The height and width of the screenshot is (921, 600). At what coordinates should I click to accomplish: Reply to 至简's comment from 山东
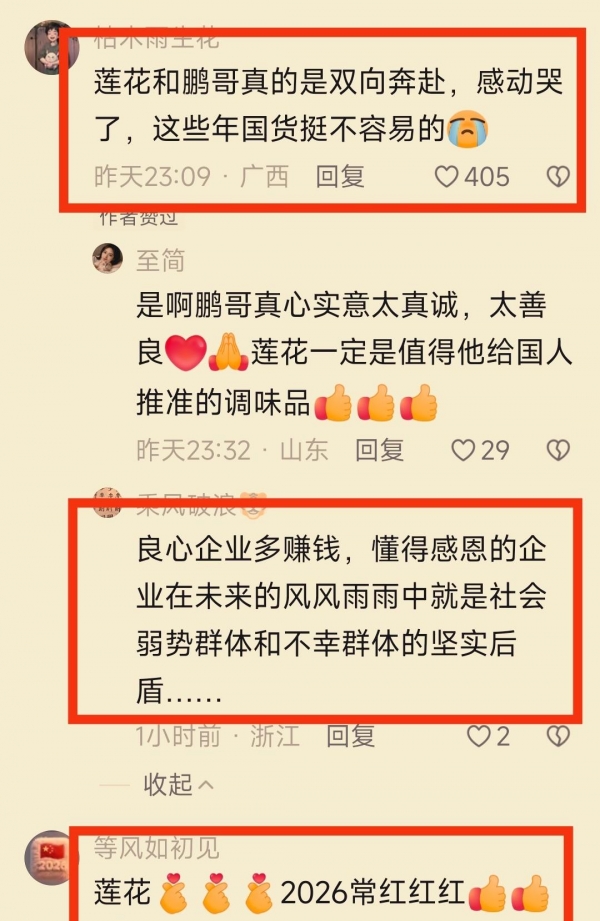380,450
